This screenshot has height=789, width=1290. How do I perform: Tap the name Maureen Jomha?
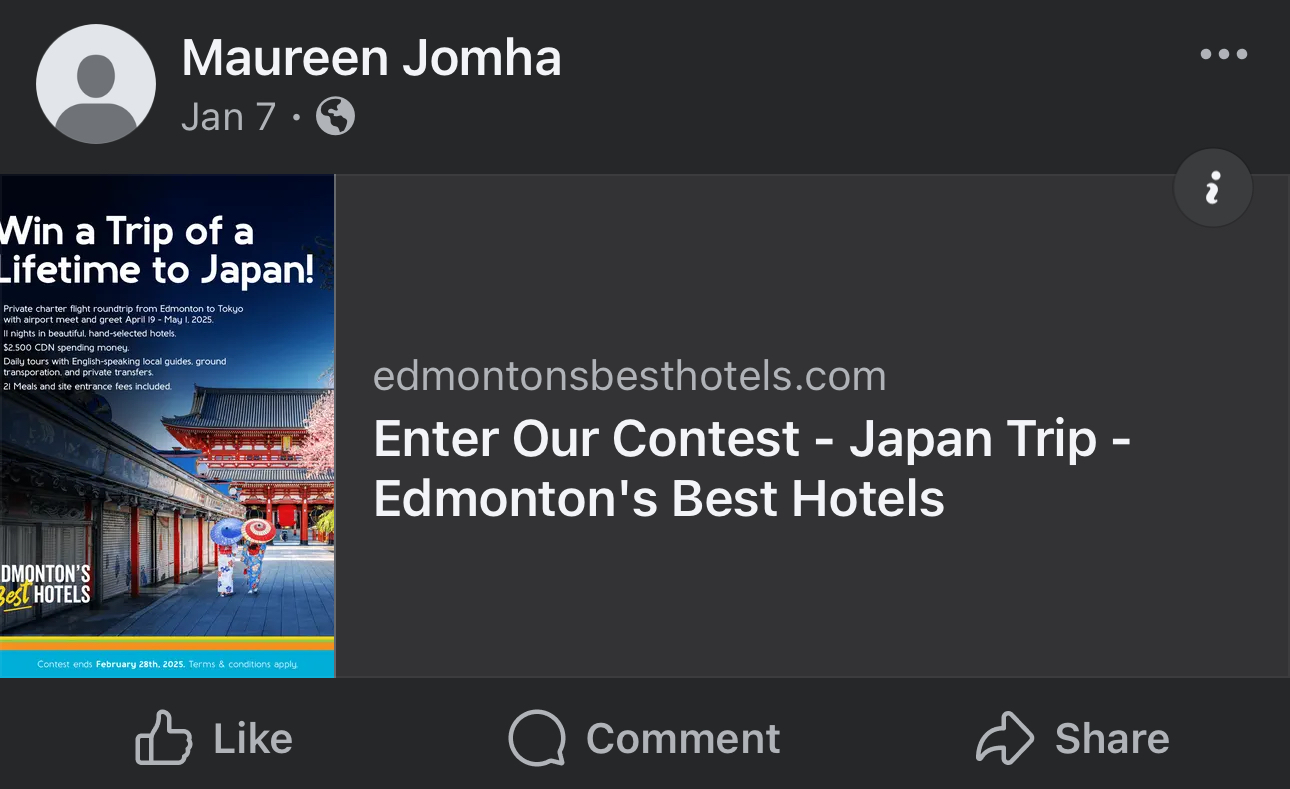tap(371, 58)
